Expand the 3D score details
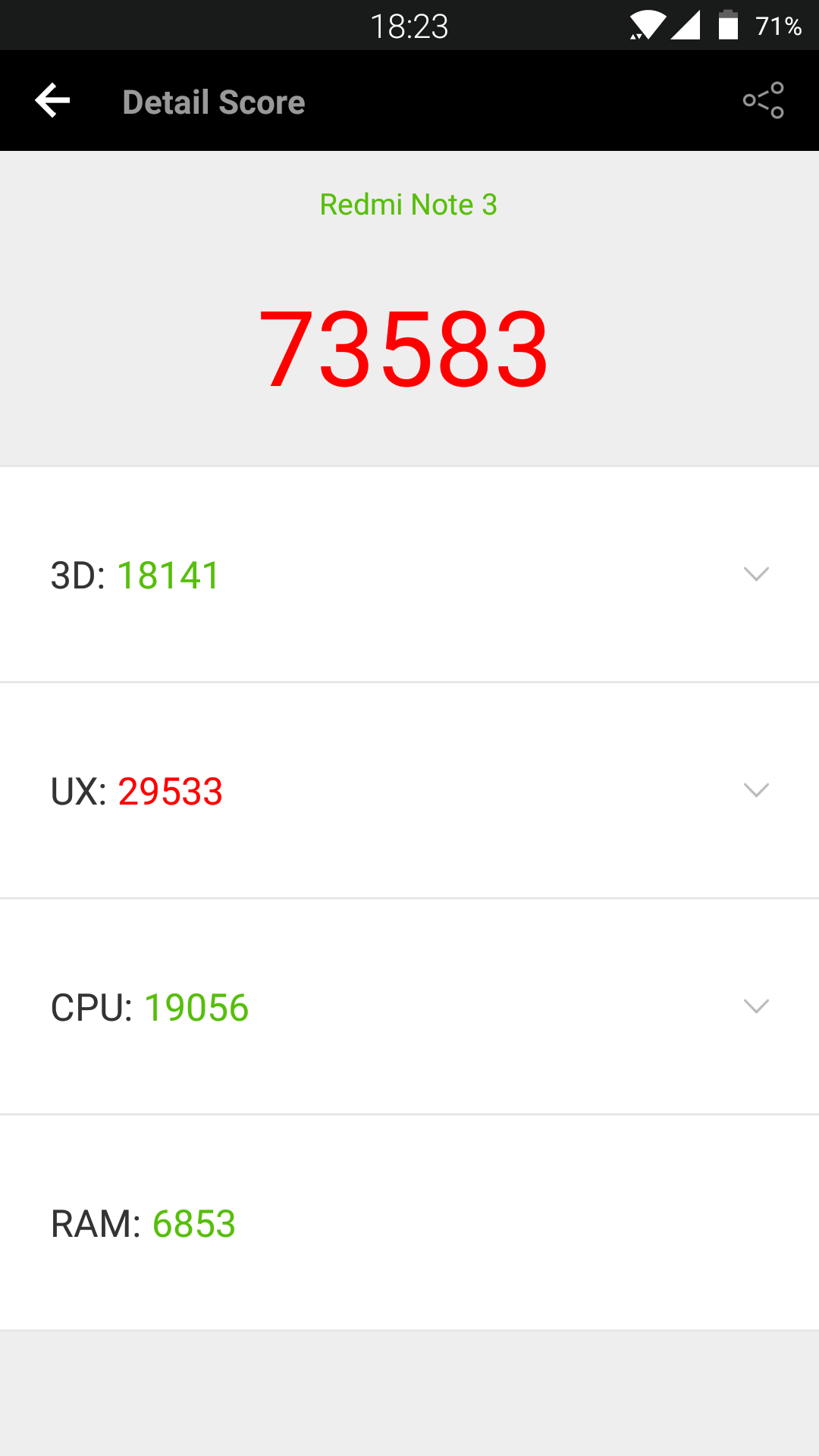Screen dimensions: 819x1456 point(756,574)
